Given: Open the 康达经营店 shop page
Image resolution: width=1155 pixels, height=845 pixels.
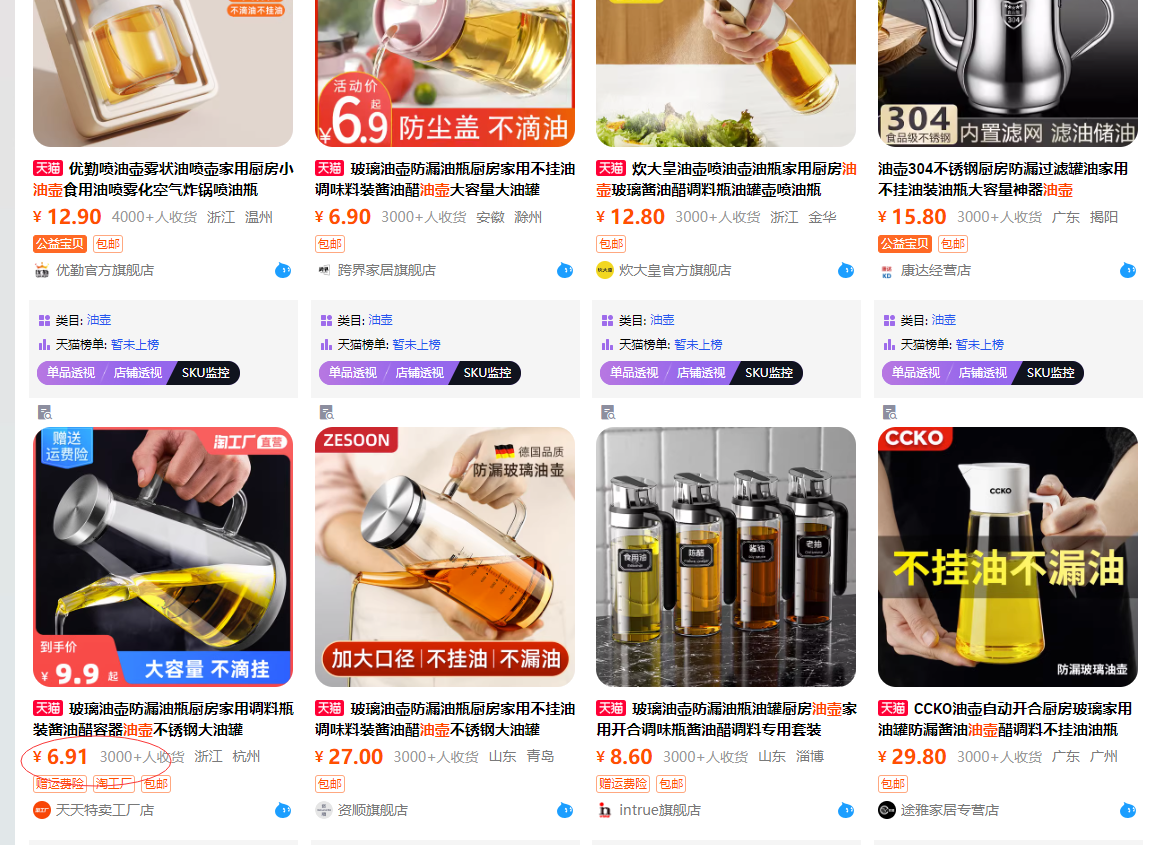Looking at the screenshot, I should coord(935,270).
